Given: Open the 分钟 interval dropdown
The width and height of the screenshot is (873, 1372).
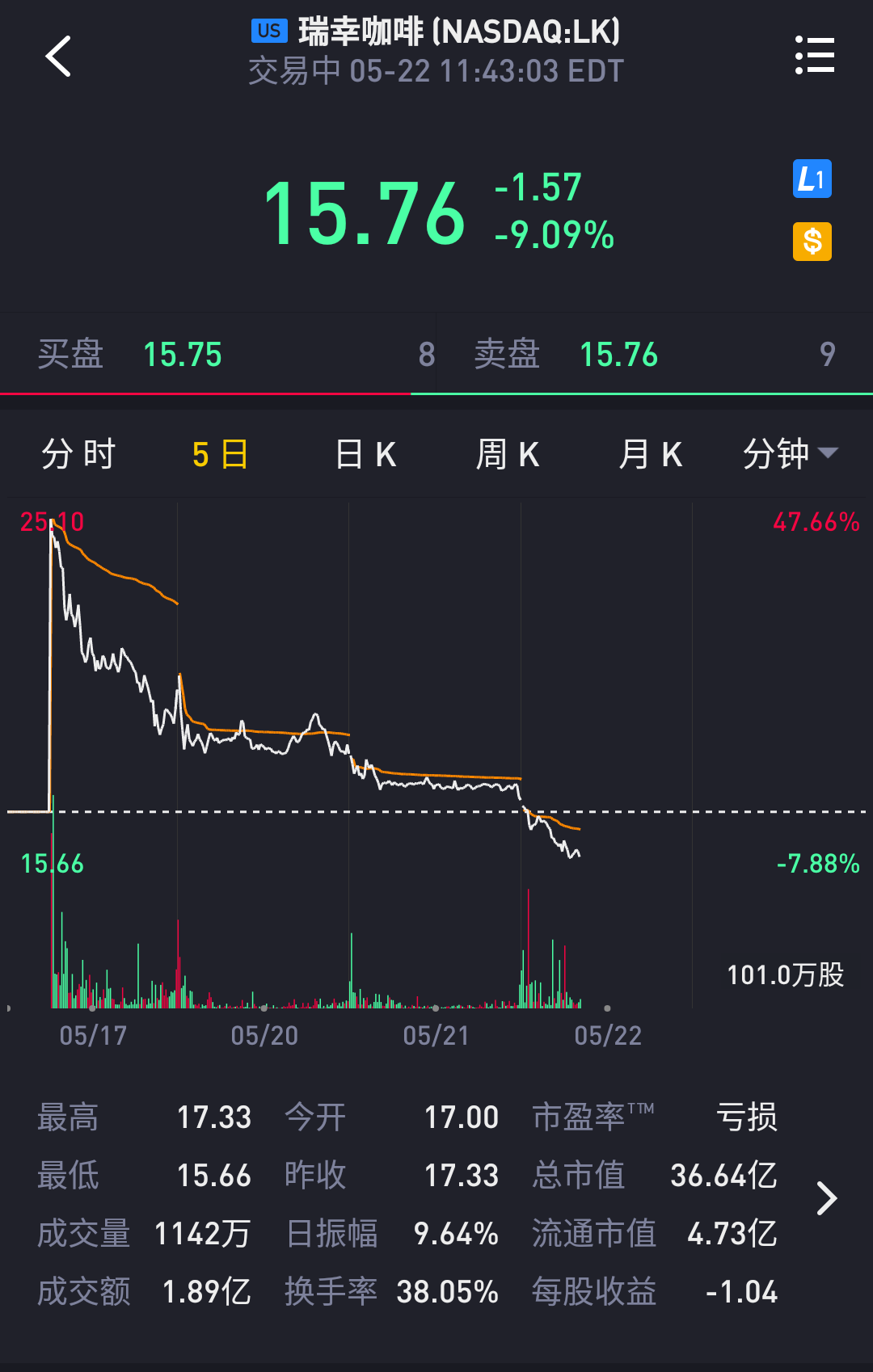Looking at the screenshot, I should point(790,454).
